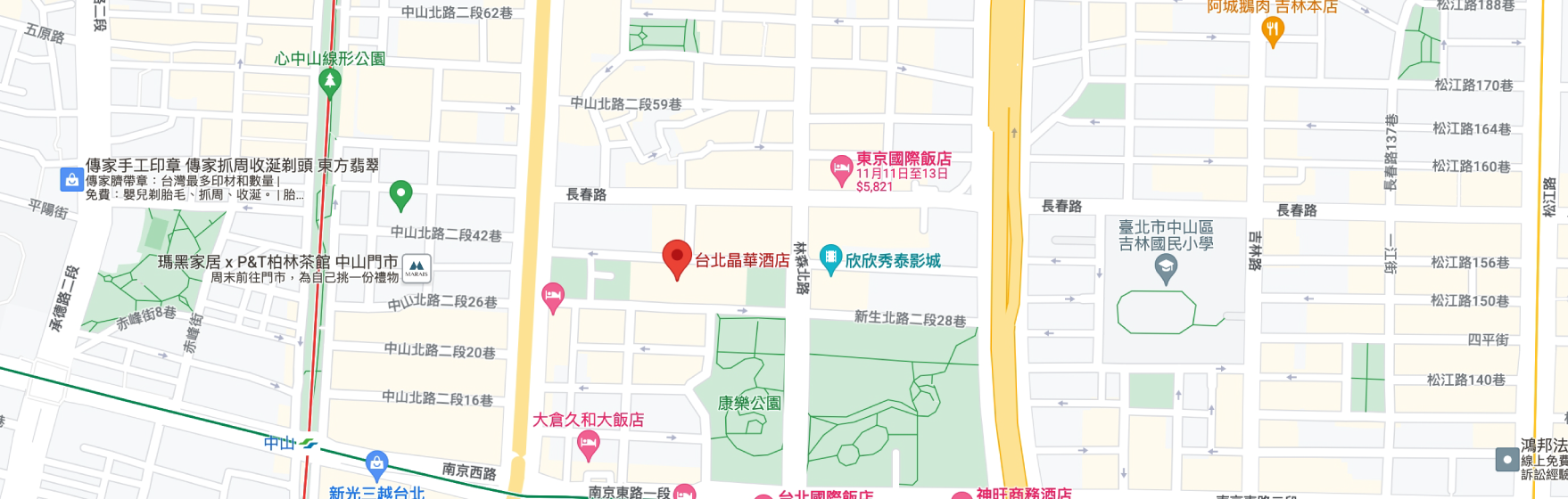1568x499 pixels.
Task: Select the 中山 metro station icon
Action: coord(309,443)
